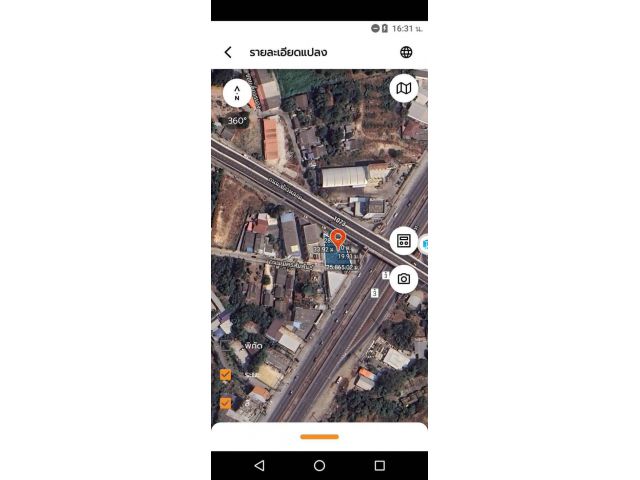Tap the orange location pin on the parcel
640x480 pixels.
pyautogui.click(x=338, y=239)
